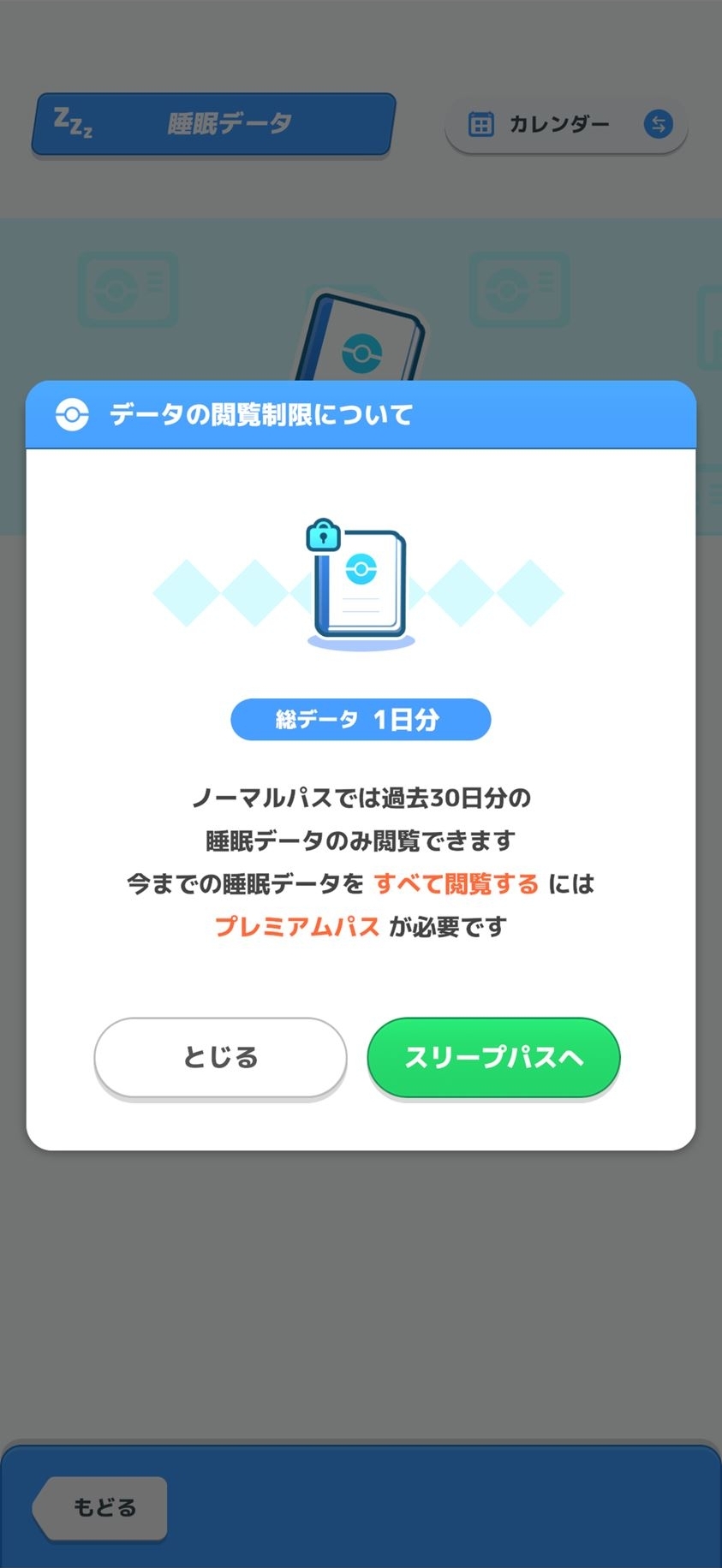Tap the 総データ 1日分 badge
Image resolution: width=722 pixels, height=1568 pixels.
click(360, 720)
